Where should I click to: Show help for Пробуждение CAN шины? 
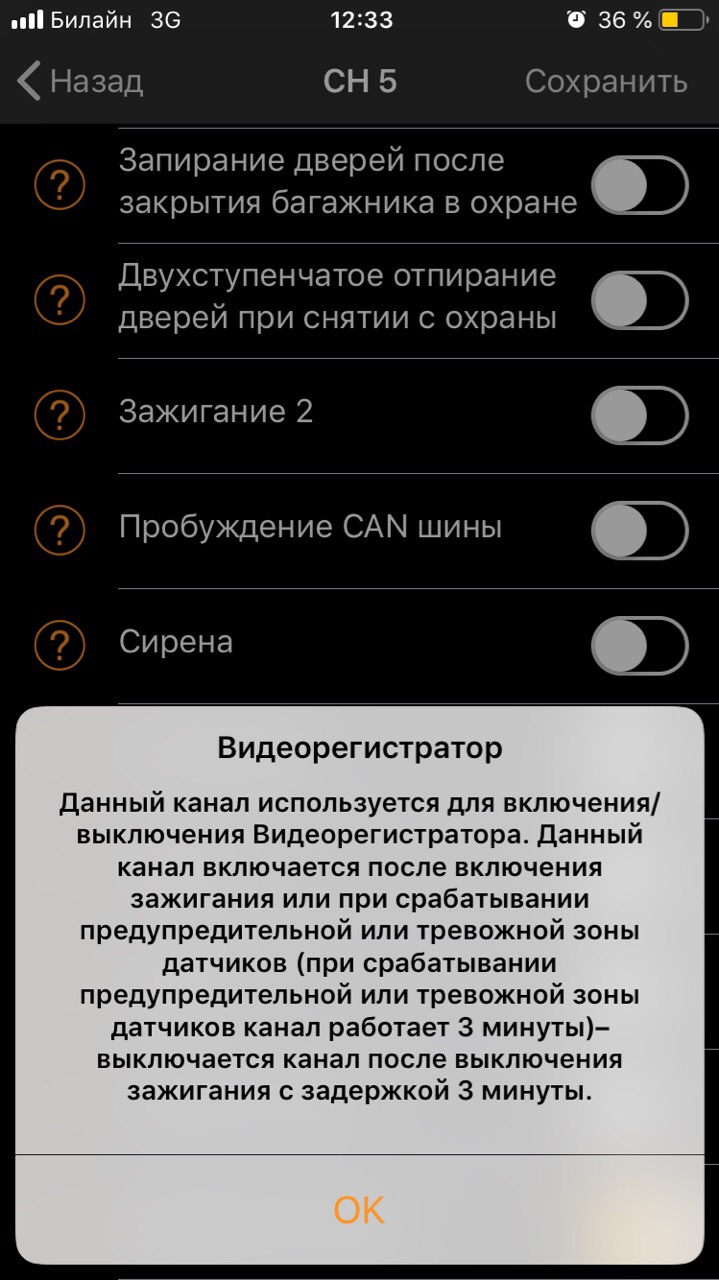pos(60,529)
